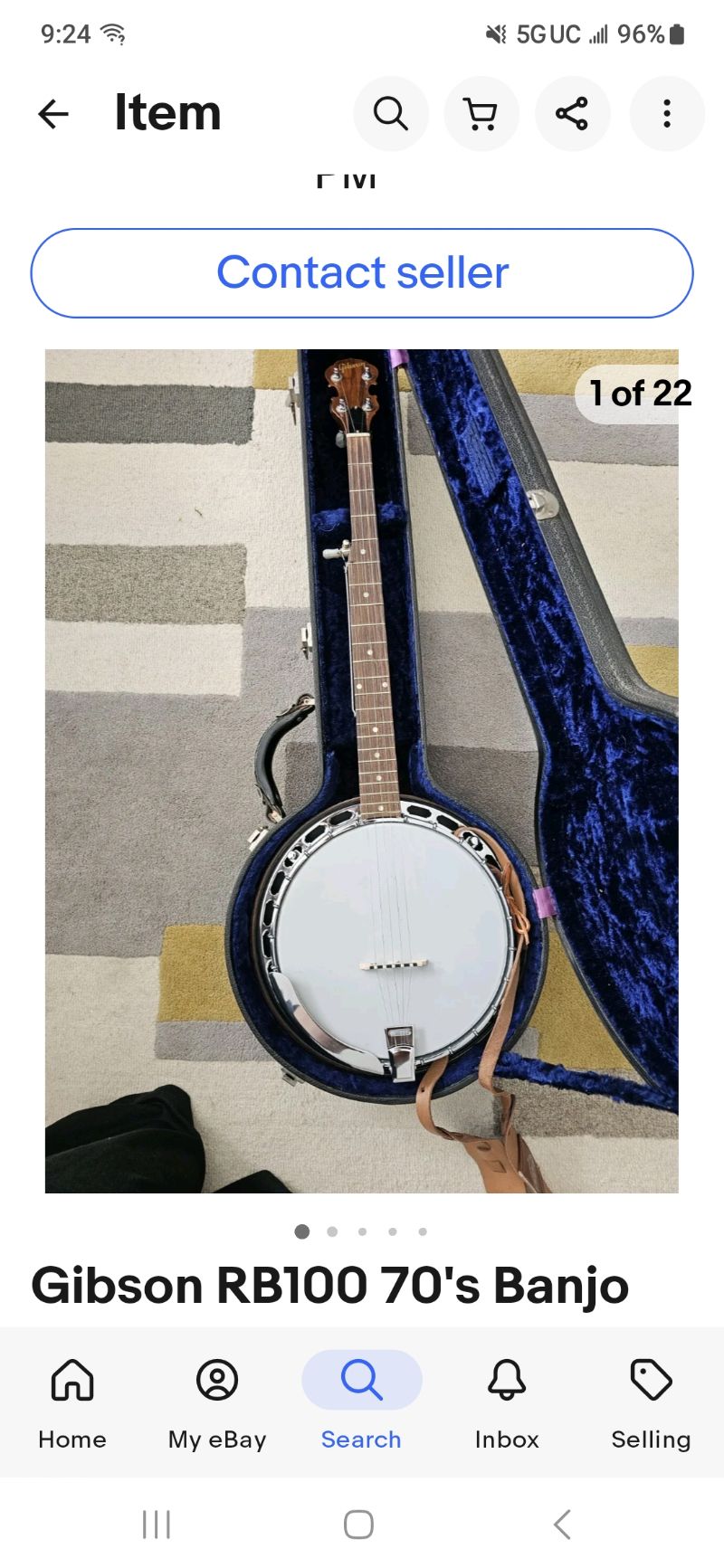Go to the Selling tab
Screen dimensions: 724x1568
(x=651, y=1402)
